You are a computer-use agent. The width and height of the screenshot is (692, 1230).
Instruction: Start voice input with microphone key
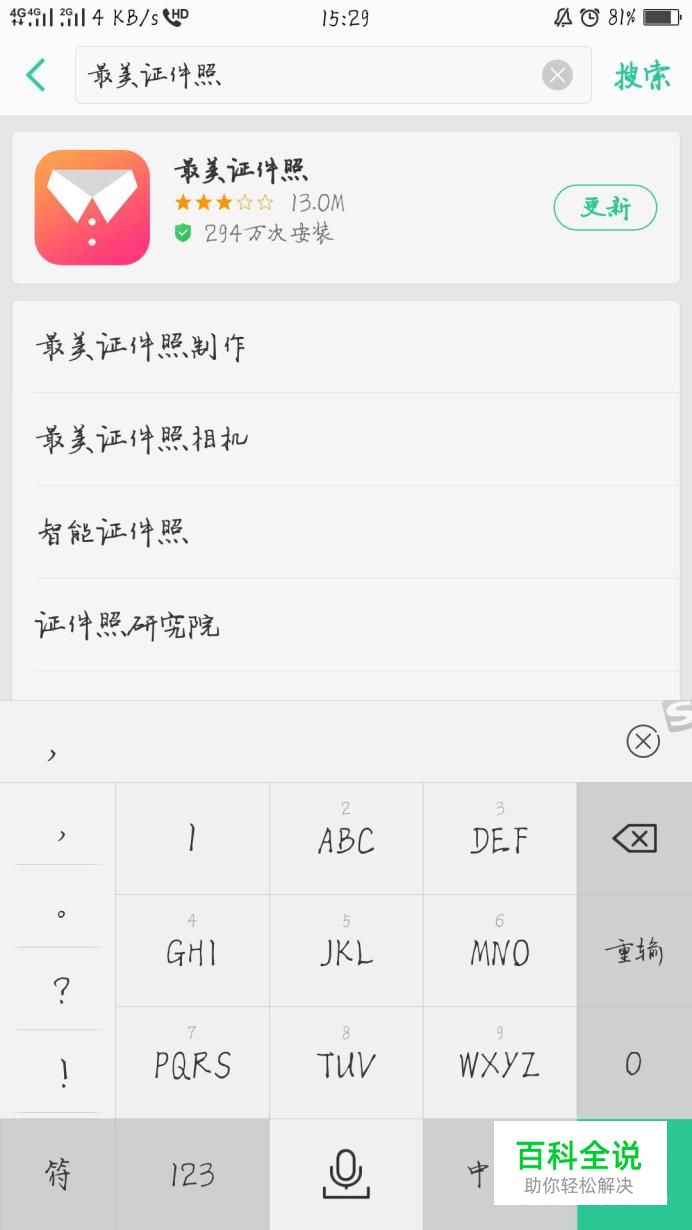[x=346, y=1174]
